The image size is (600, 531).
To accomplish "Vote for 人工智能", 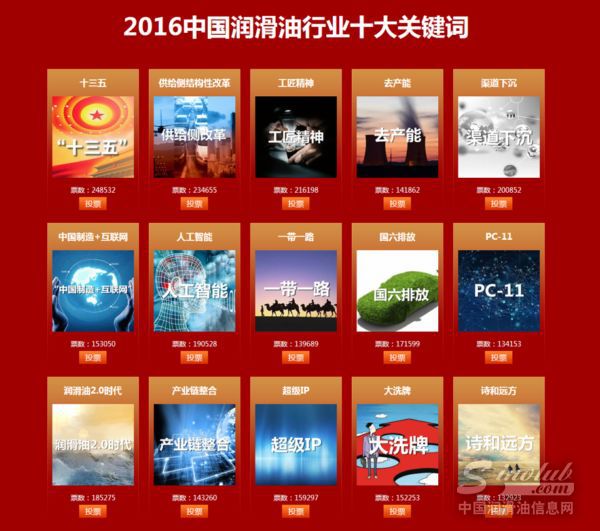I will click(x=194, y=357).
